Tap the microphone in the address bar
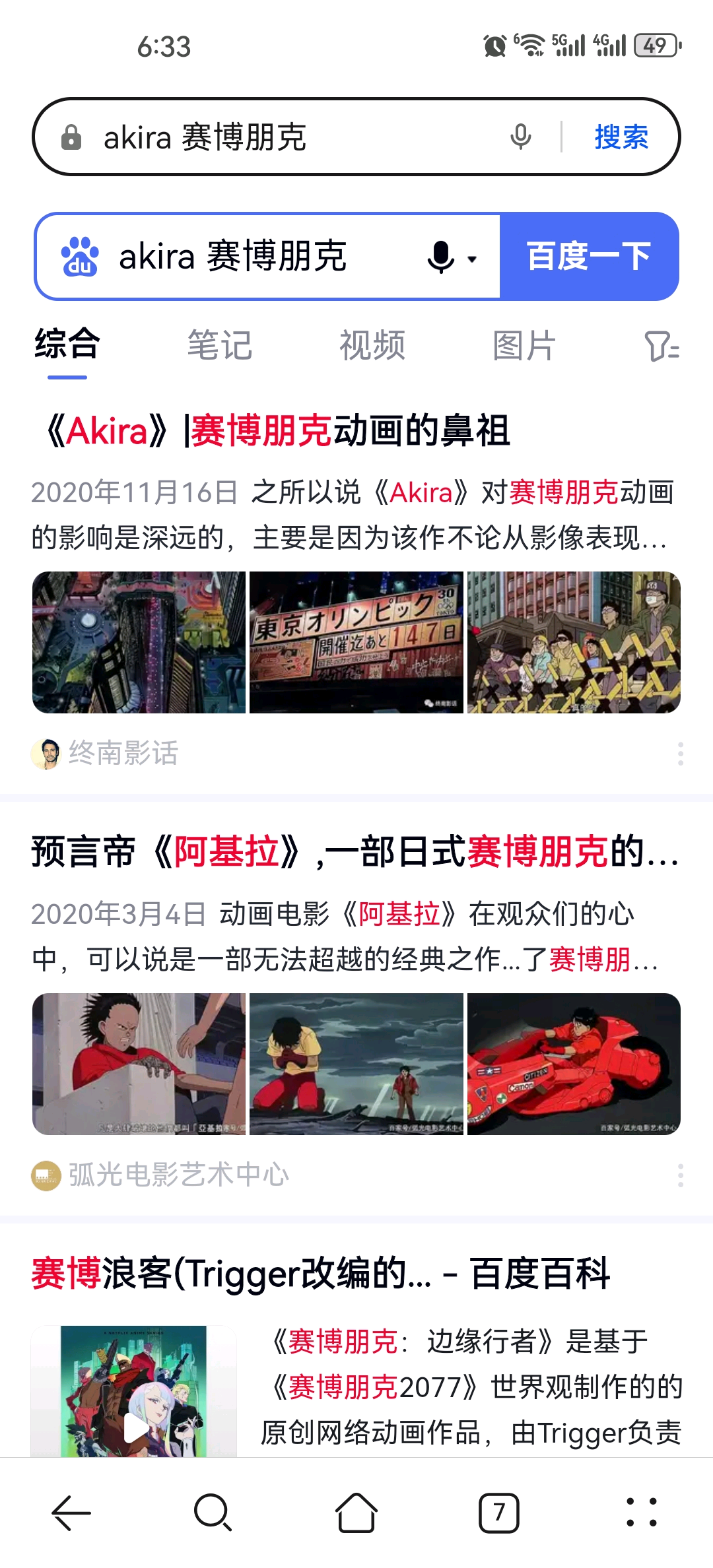The image size is (713, 1568). click(x=521, y=137)
